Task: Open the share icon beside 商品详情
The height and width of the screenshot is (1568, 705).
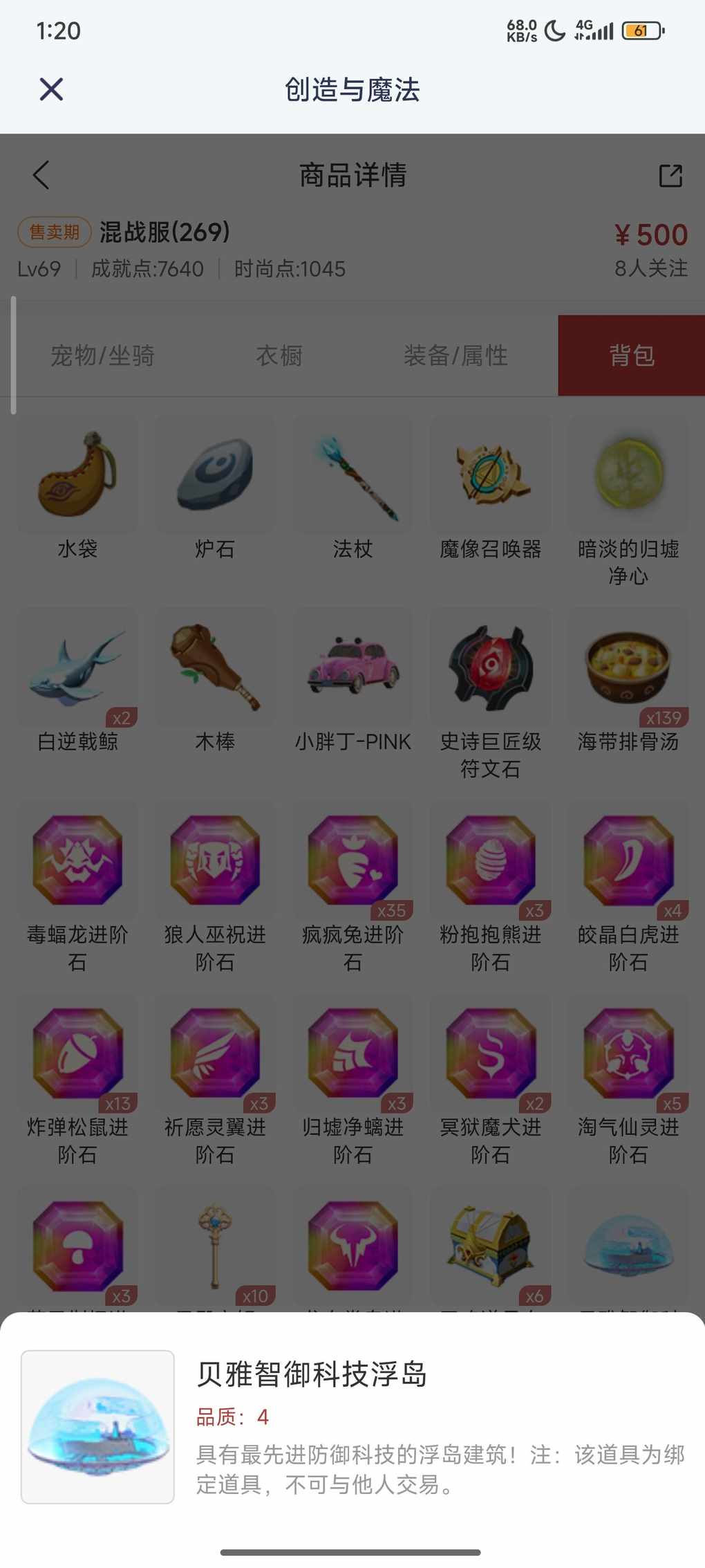Action: (670, 176)
